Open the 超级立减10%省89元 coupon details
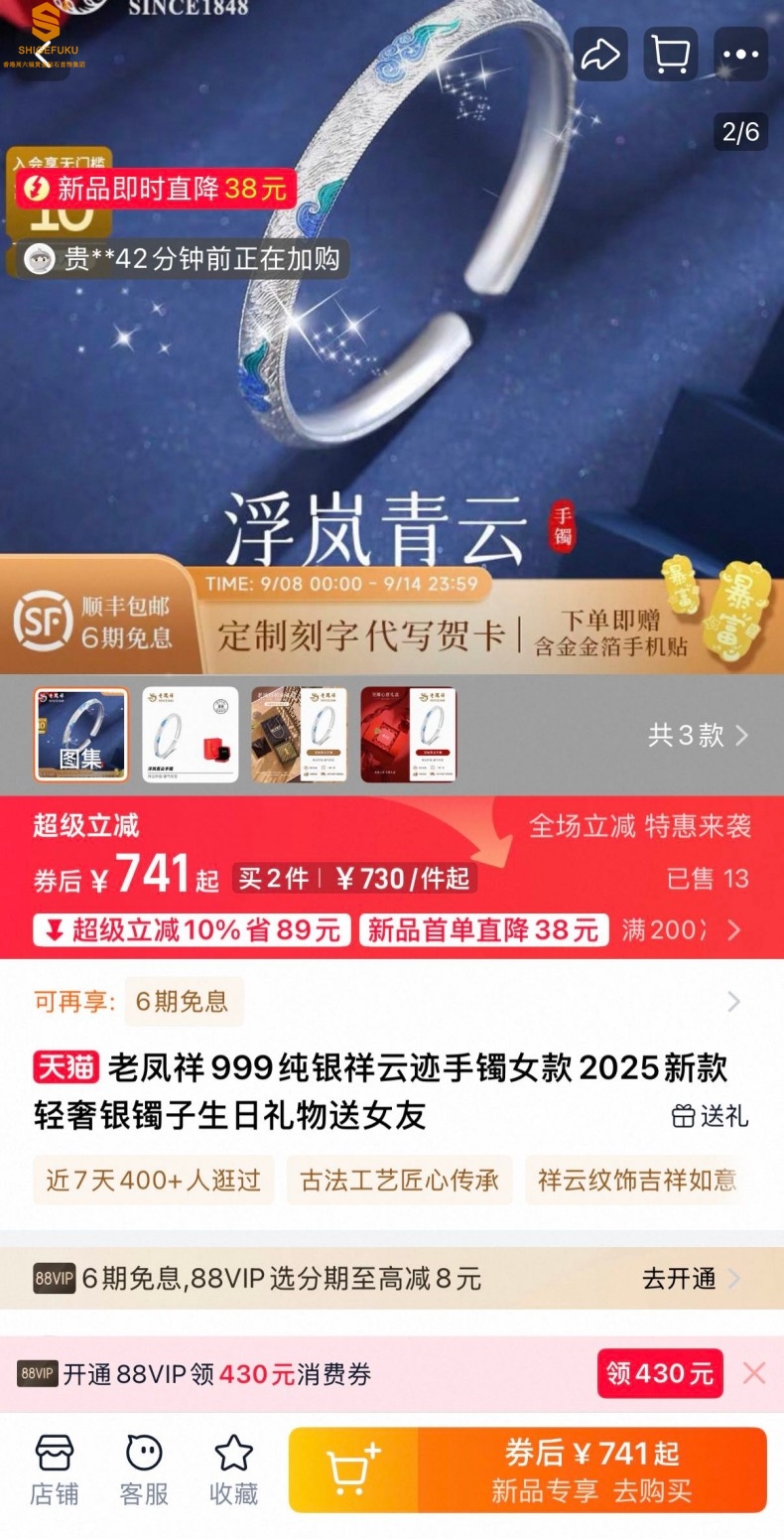This screenshot has width=784, height=1539. [x=192, y=930]
